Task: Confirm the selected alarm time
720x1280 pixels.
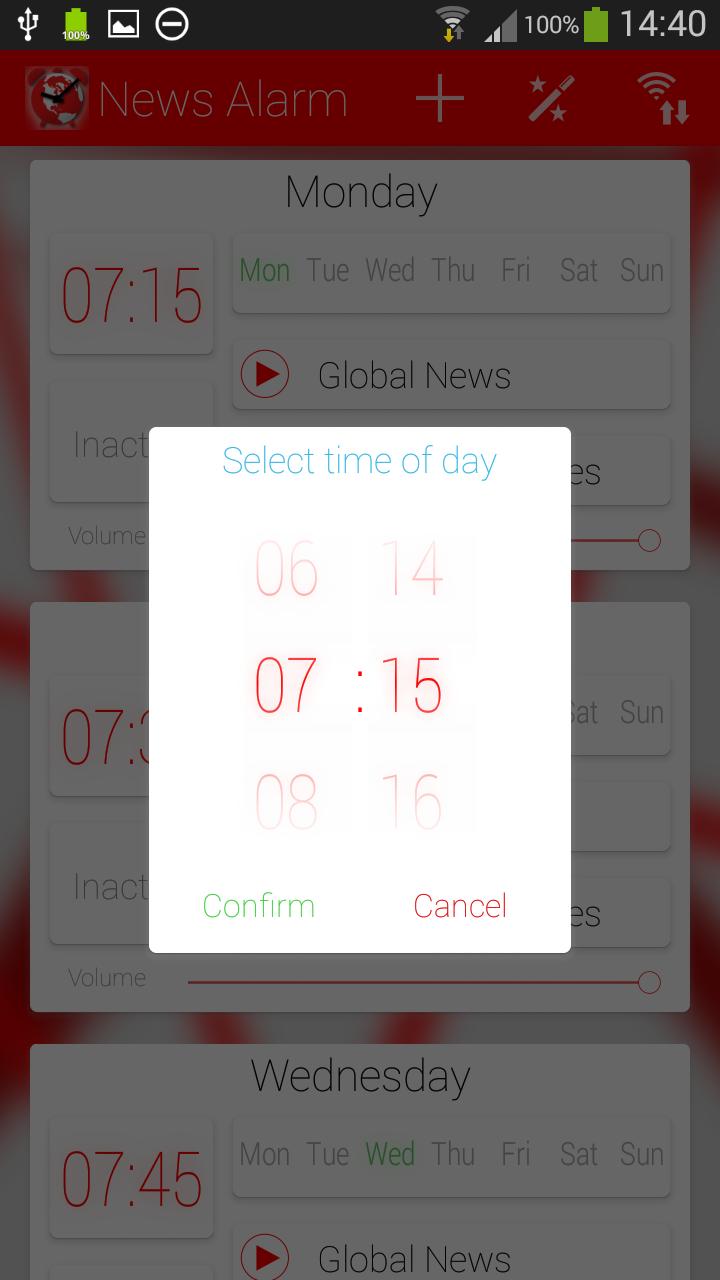Action: 259,906
